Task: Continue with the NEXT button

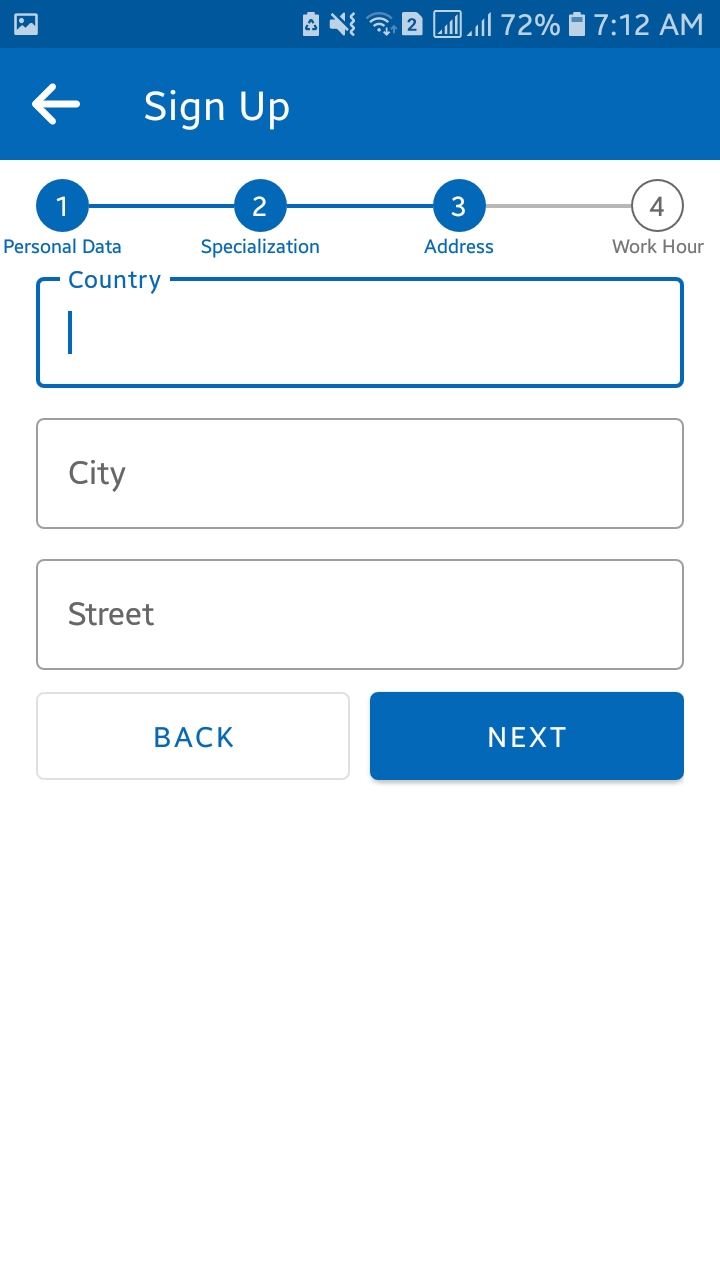Action: 527,736
